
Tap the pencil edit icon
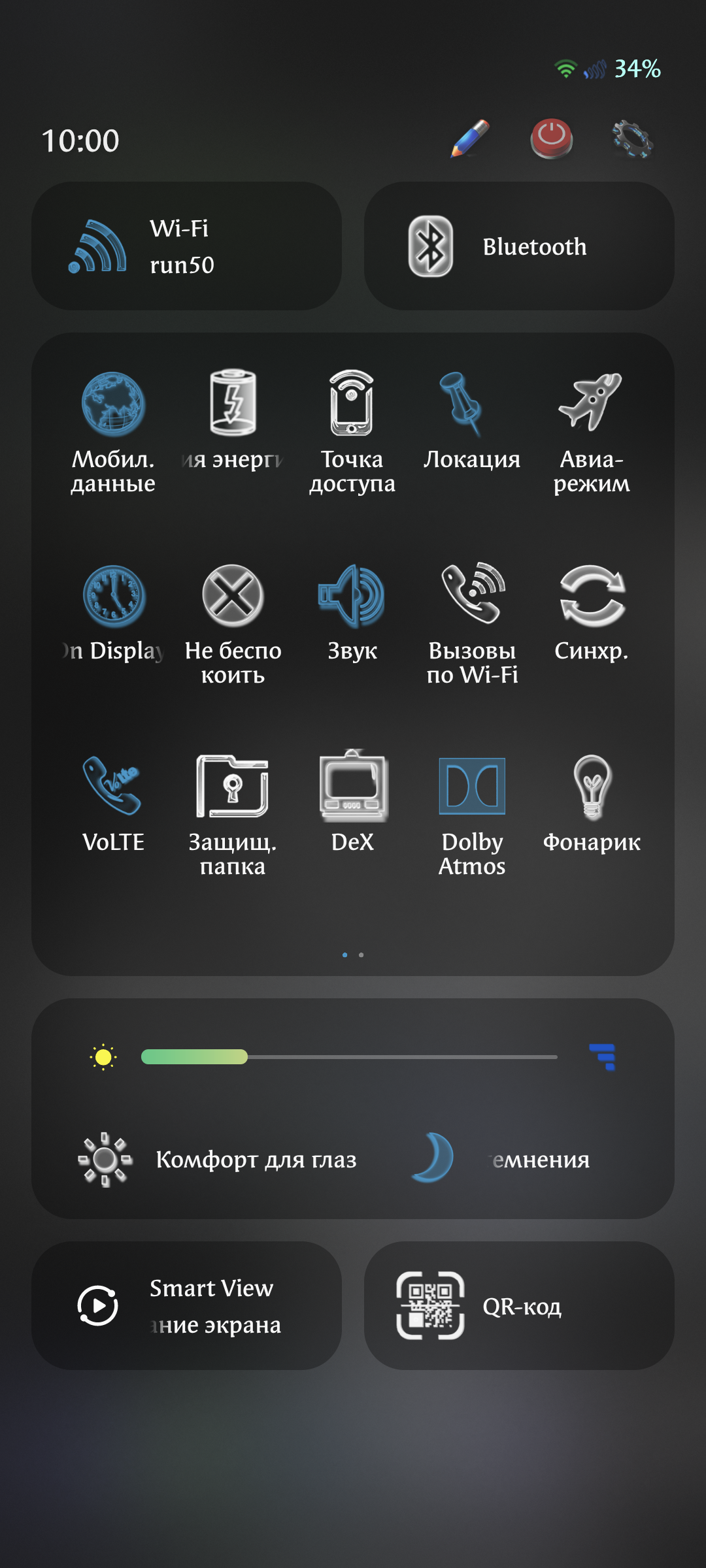(470, 139)
